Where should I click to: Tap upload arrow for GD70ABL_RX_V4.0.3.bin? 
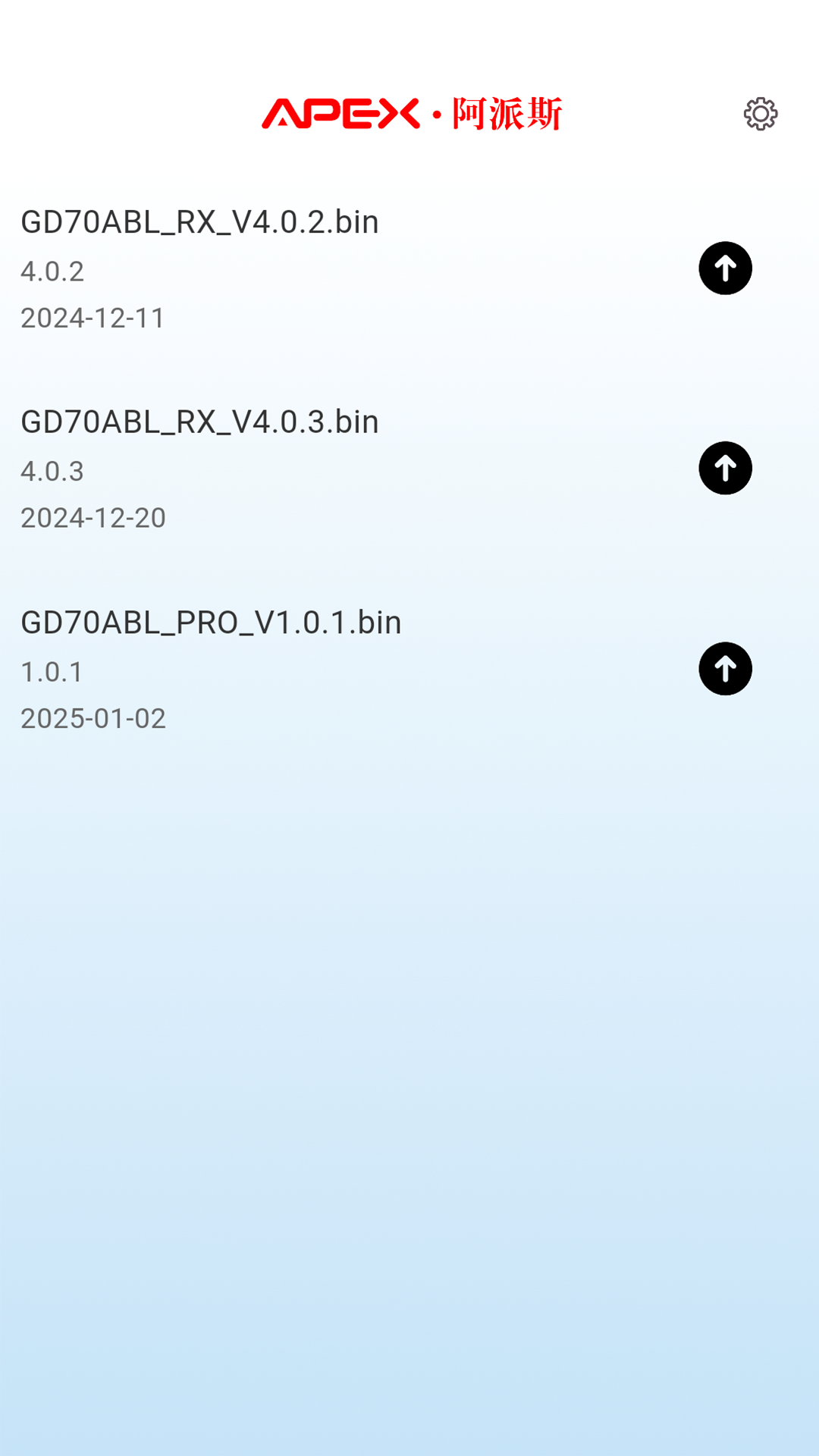tap(725, 468)
